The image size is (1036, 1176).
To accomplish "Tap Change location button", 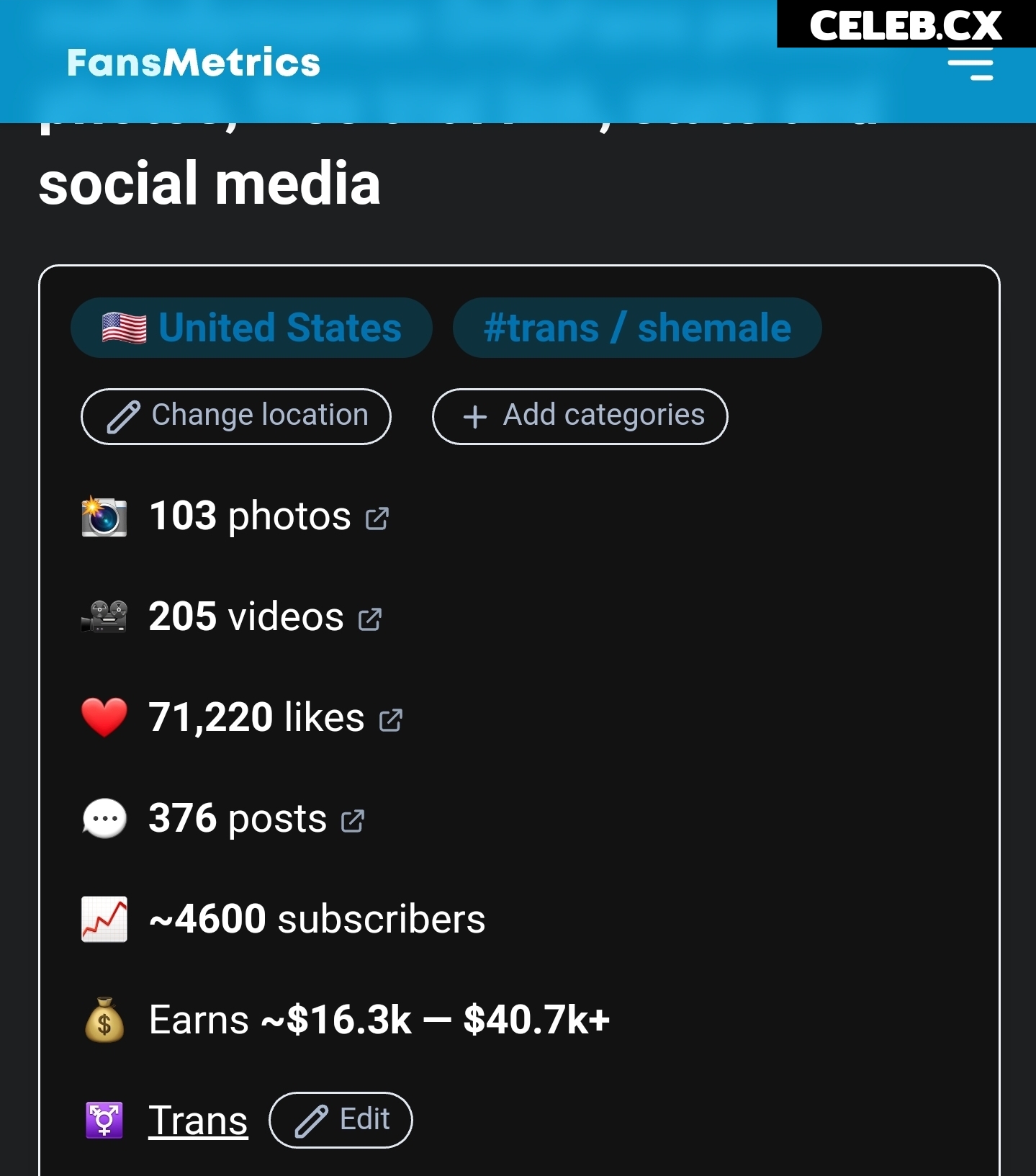I will click(x=236, y=416).
